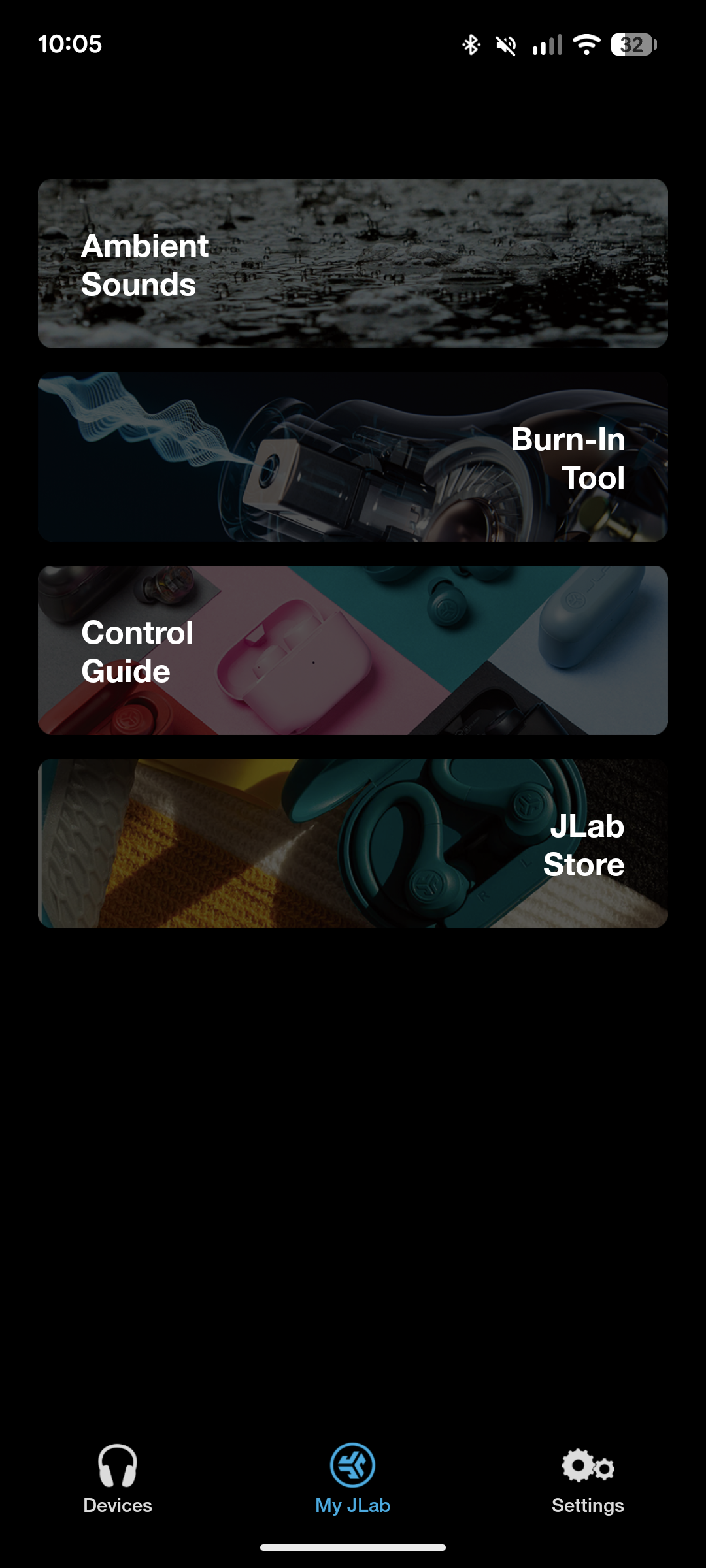Viewport: 706px width, 1568px height.
Task: View the Control Guide
Action: coord(353,650)
